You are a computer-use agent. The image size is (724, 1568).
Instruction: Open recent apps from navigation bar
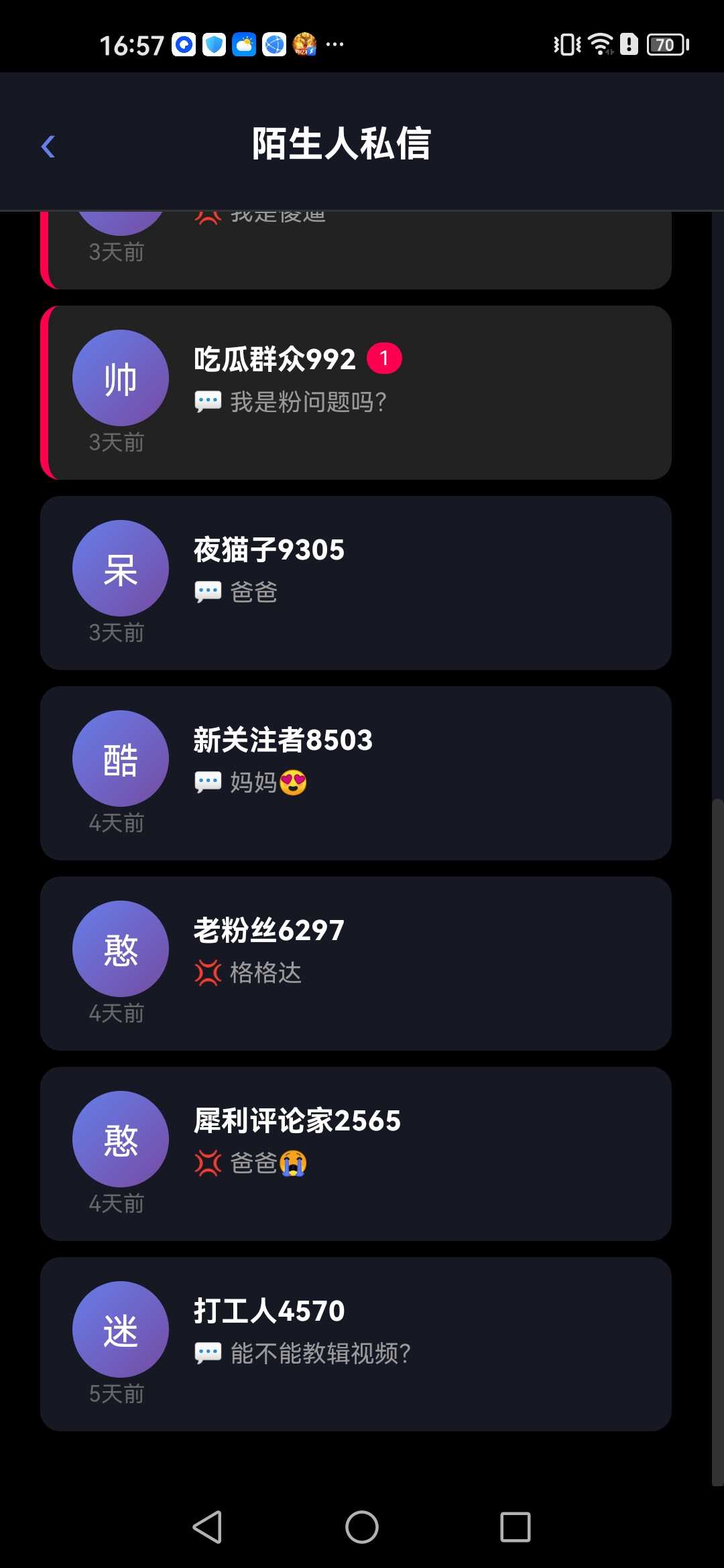pos(515,1527)
